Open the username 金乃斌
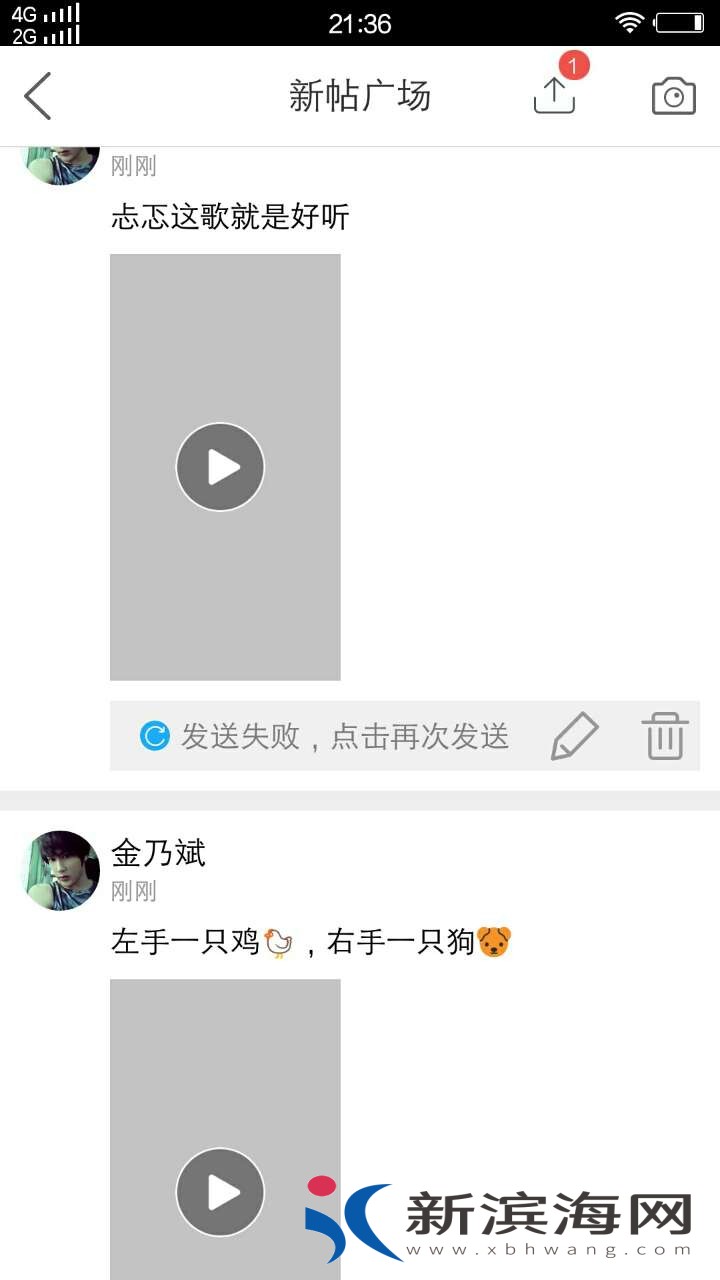The height and width of the screenshot is (1280, 720). pos(158,853)
